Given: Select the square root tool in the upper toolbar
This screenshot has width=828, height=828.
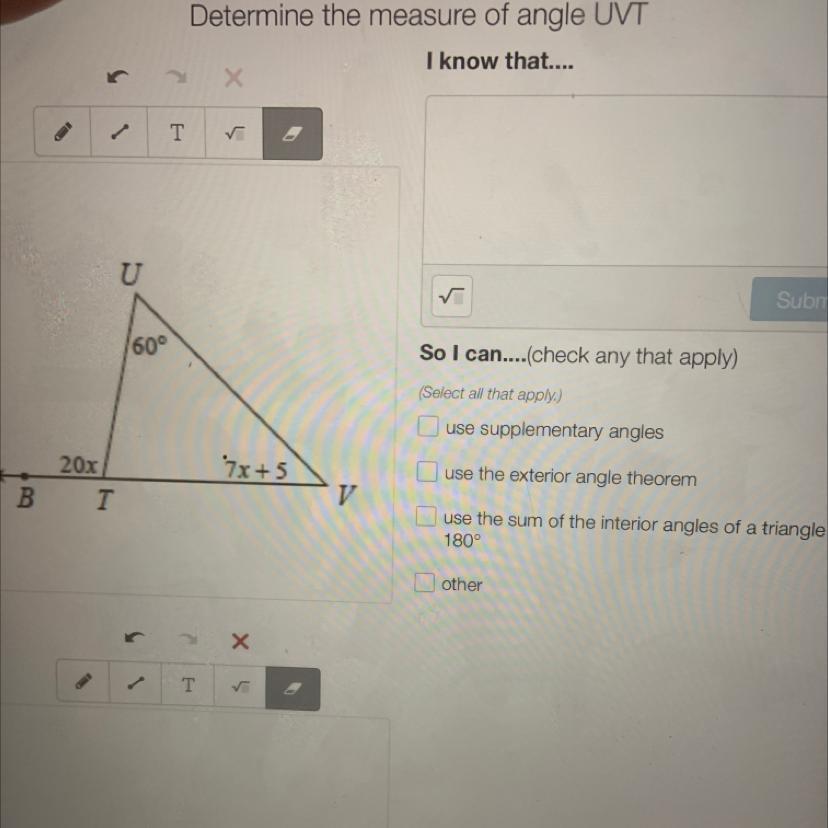Looking at the screenshot, I should tap(233, 133).
